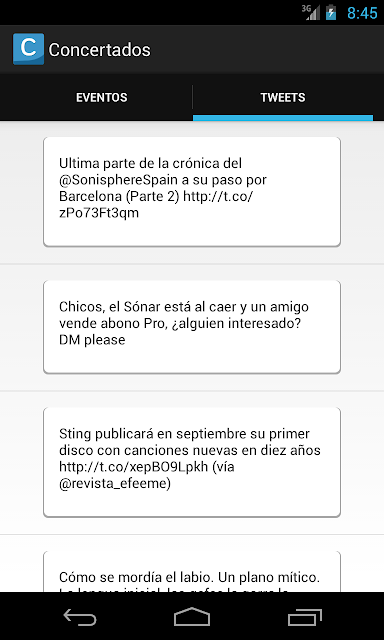
Task: Open the Sónar abono Pro tweet
Action: [x=192, y=327]
